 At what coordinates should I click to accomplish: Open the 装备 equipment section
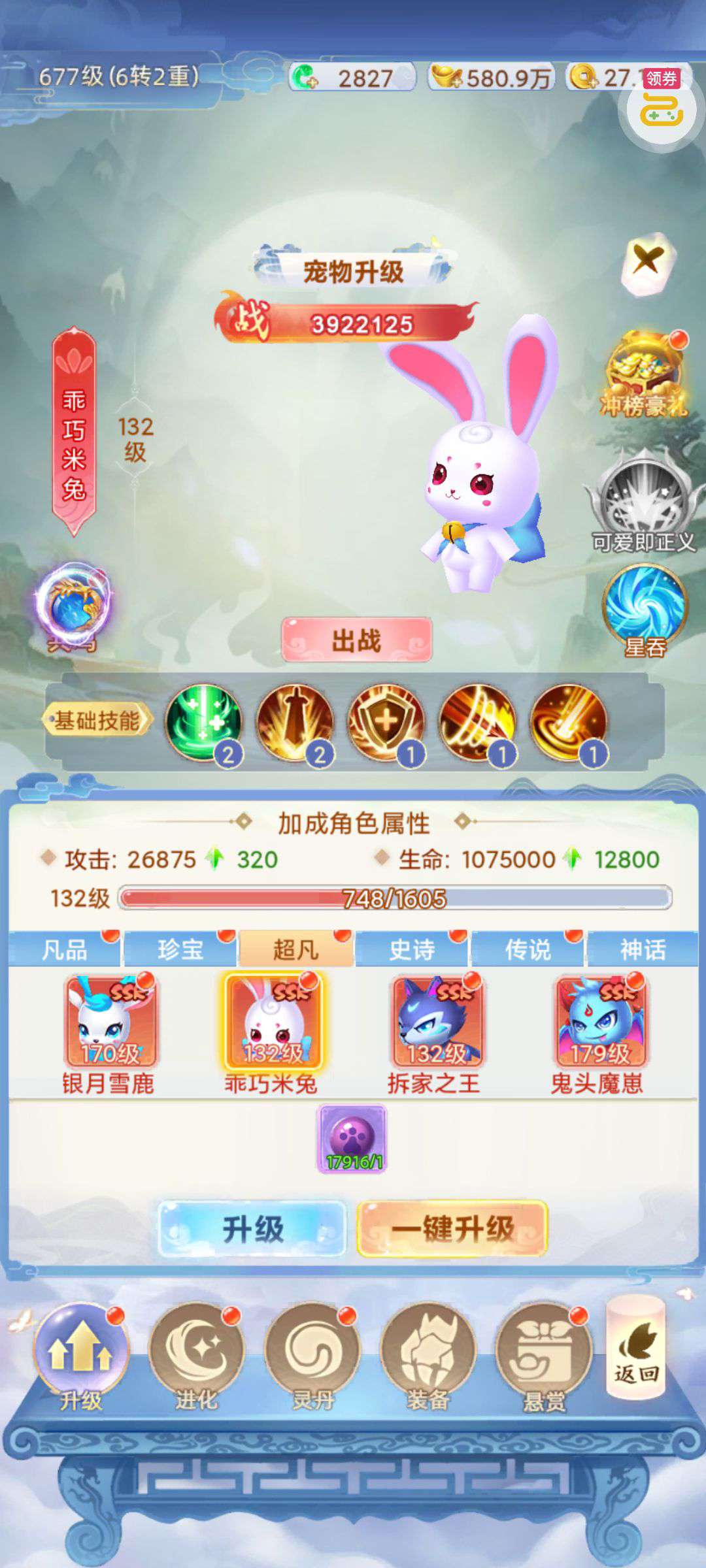(428, 1352)
